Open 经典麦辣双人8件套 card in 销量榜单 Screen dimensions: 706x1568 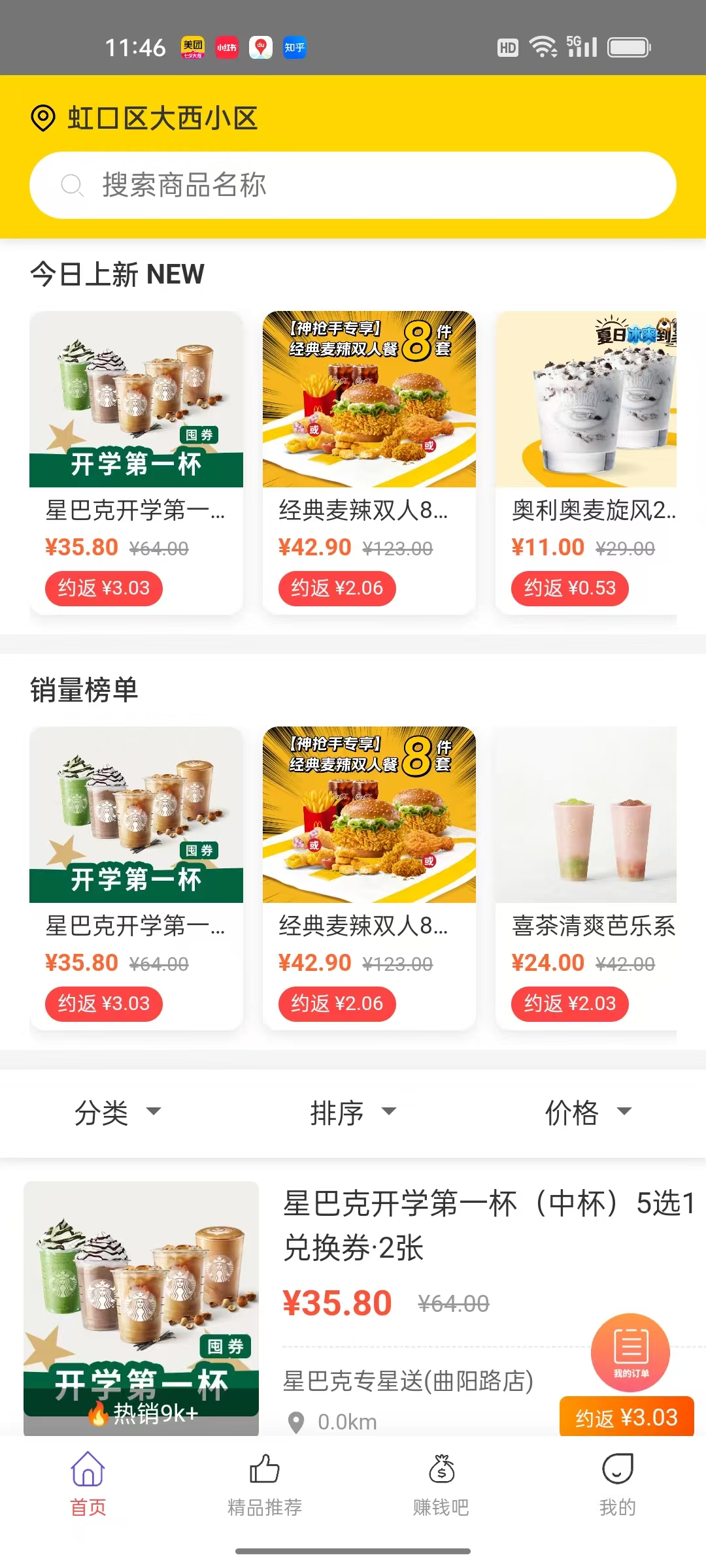point(369,878)
